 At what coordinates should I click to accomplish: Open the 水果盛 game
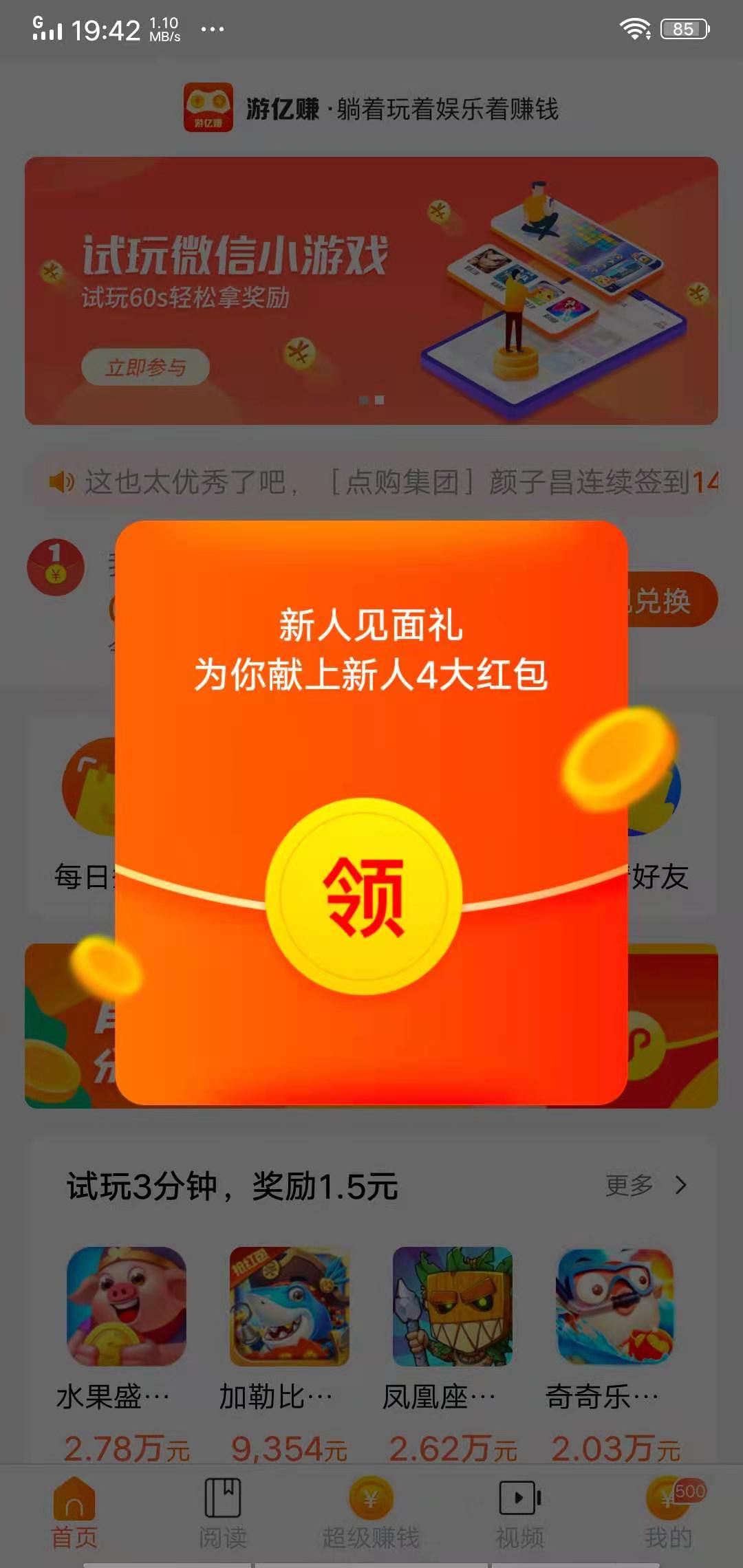[126, 1306]
